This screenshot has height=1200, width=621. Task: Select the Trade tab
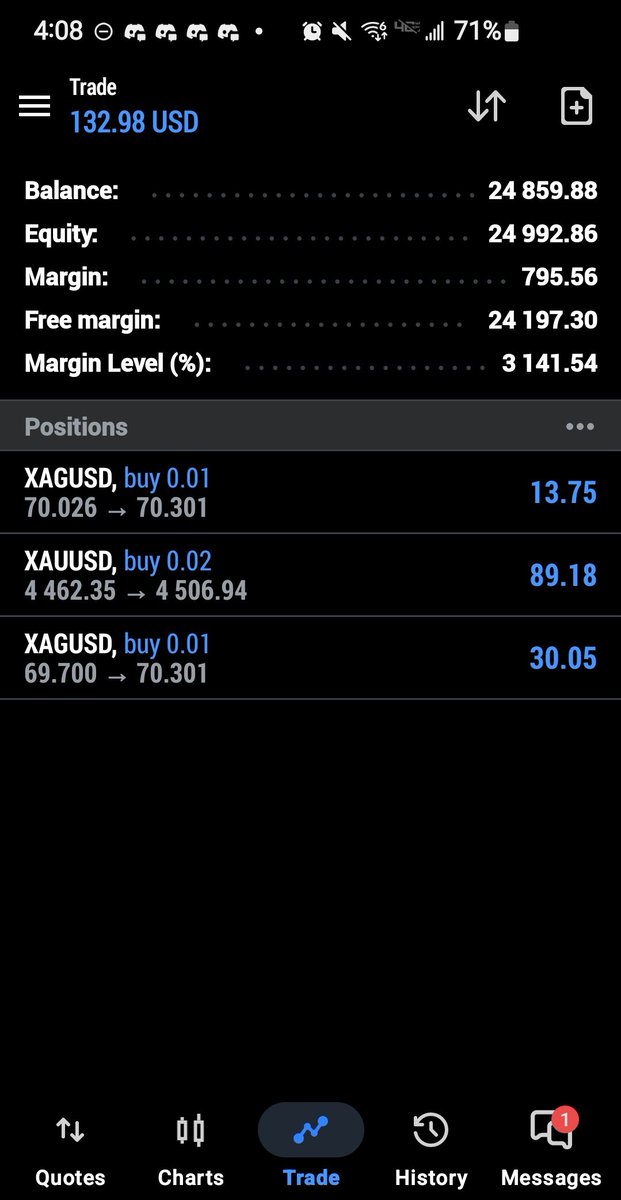pyautogui.click(x=311, y=1150)
